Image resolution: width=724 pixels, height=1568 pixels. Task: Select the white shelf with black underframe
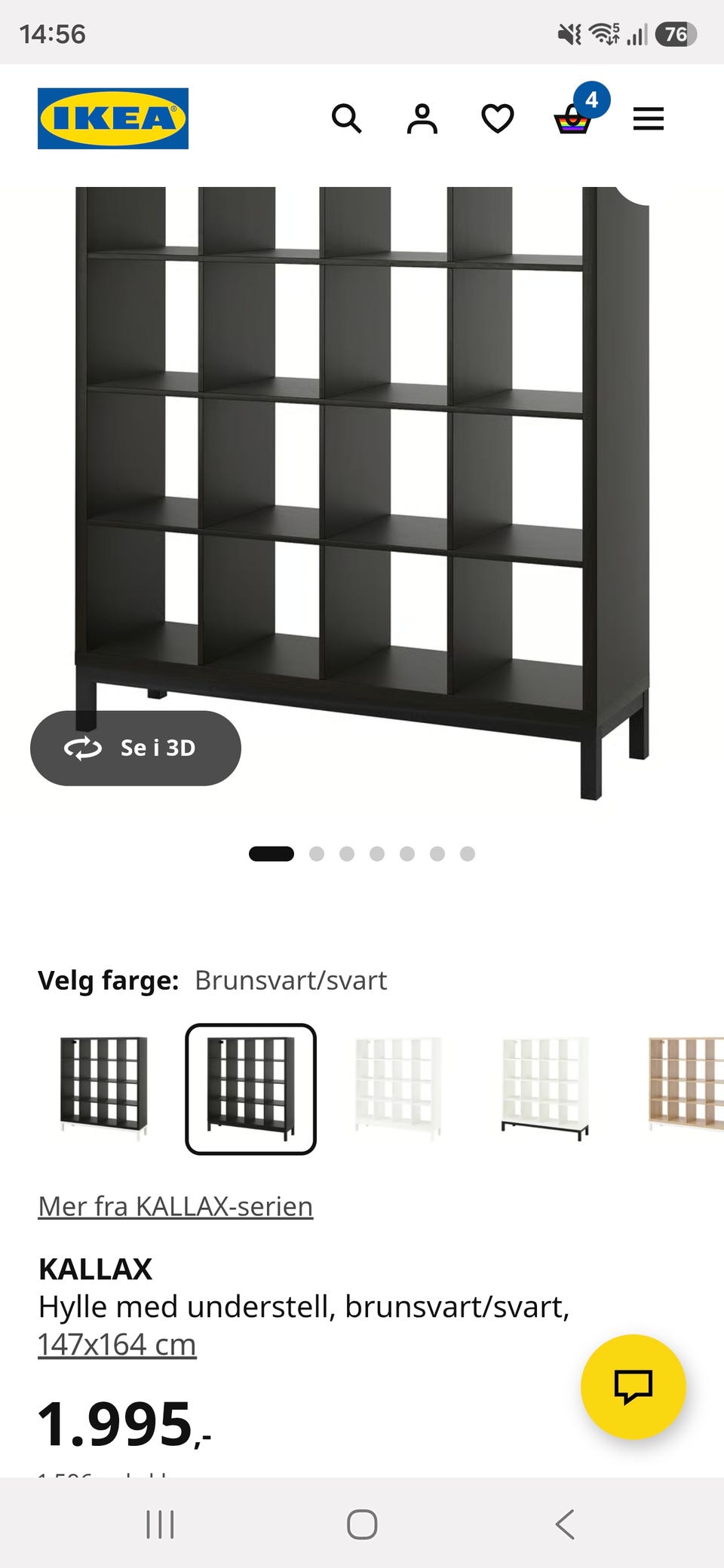tap(545, 1089)
